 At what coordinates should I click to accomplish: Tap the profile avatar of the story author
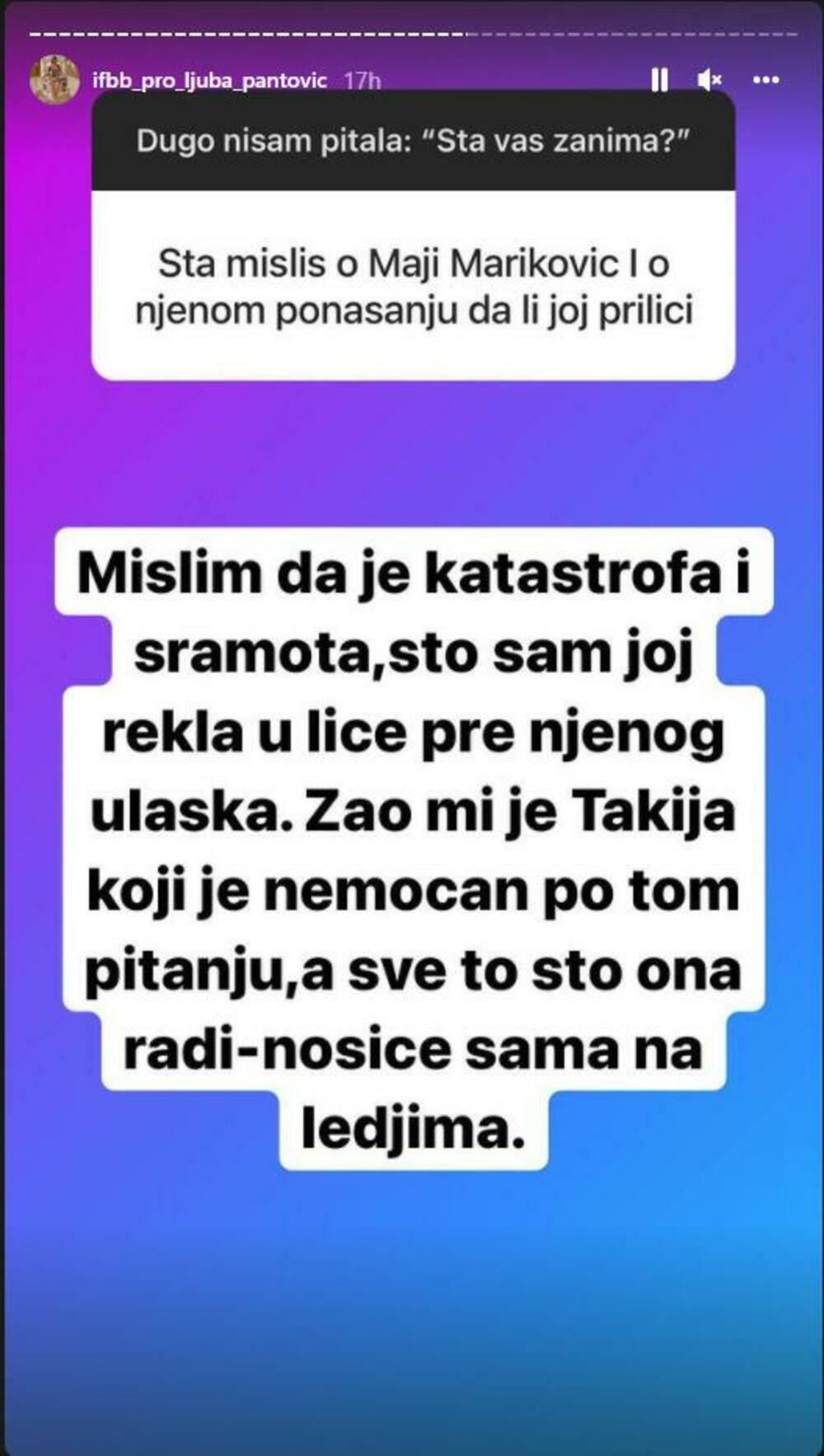click(54, 79)
